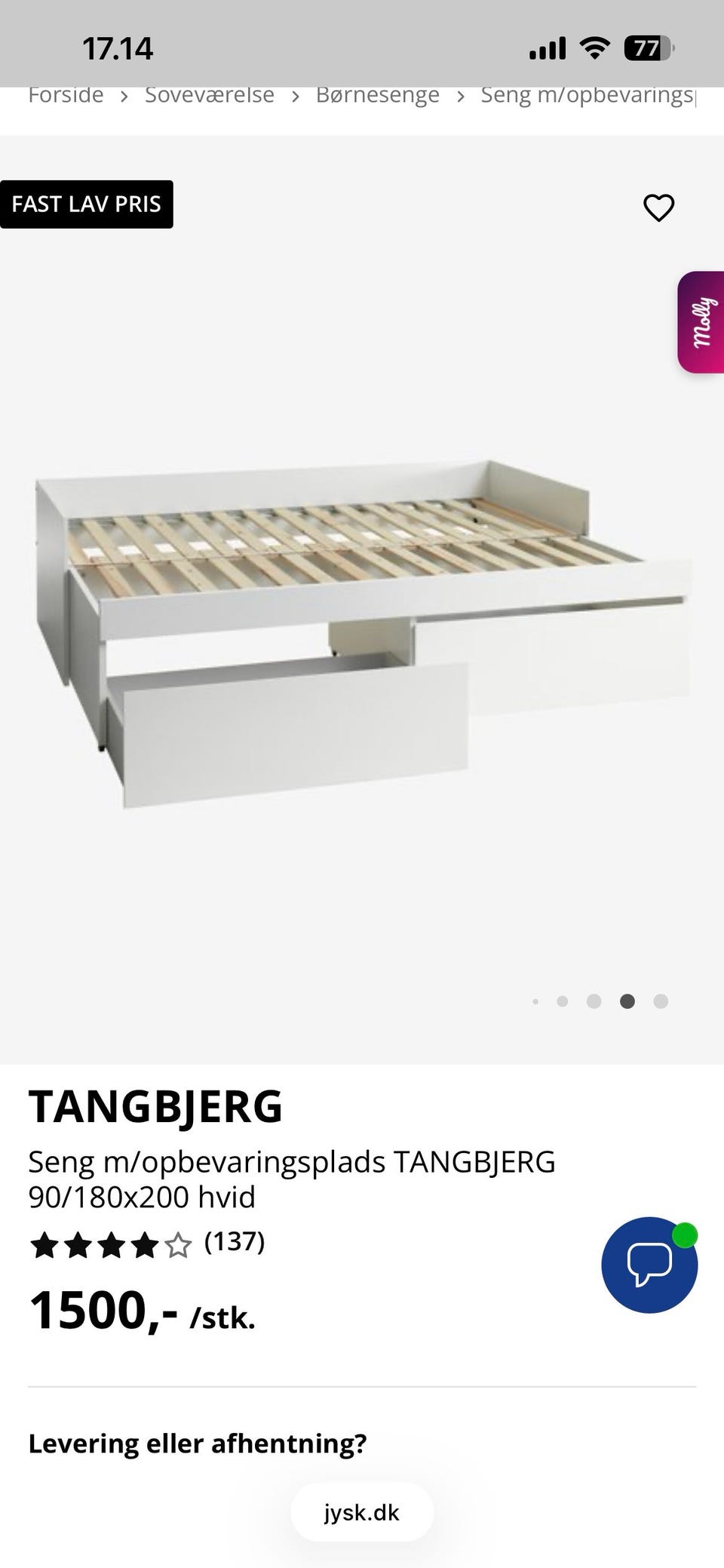Tap the cellular signal bars icon
This screenshot has height=1568, width=724.
(548, 47)
